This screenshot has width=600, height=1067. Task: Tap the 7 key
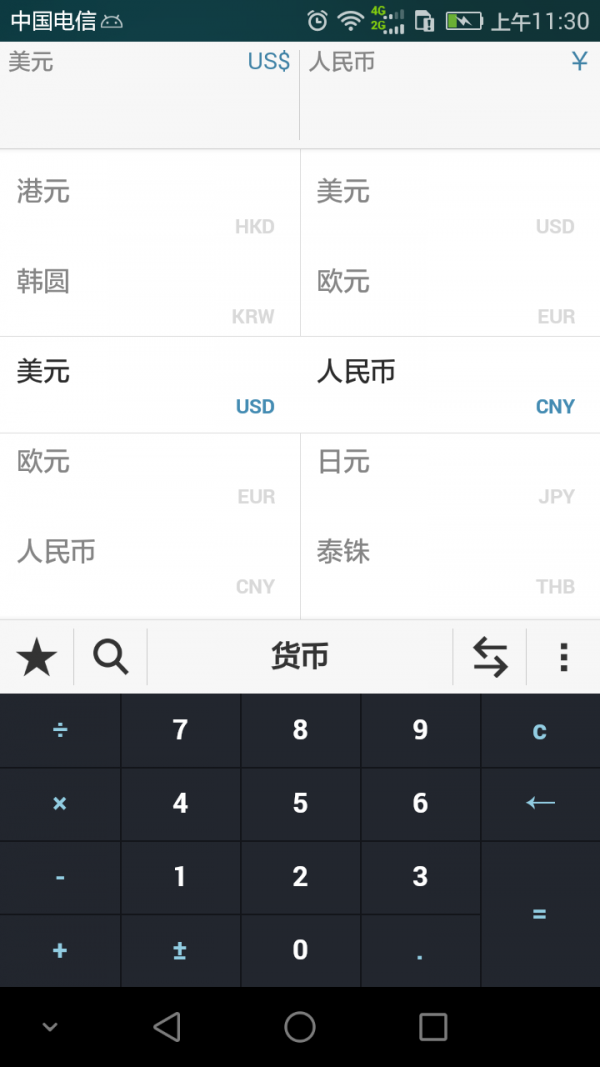point(180,730)
